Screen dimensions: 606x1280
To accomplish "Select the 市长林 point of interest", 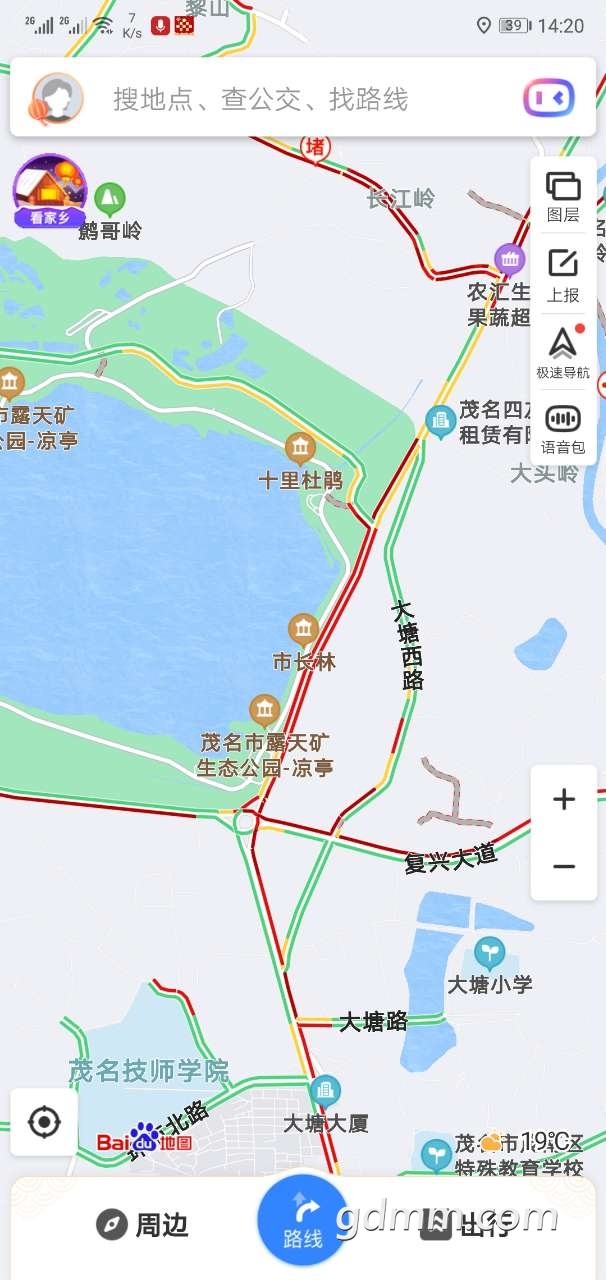I will (x=304, y=645).
